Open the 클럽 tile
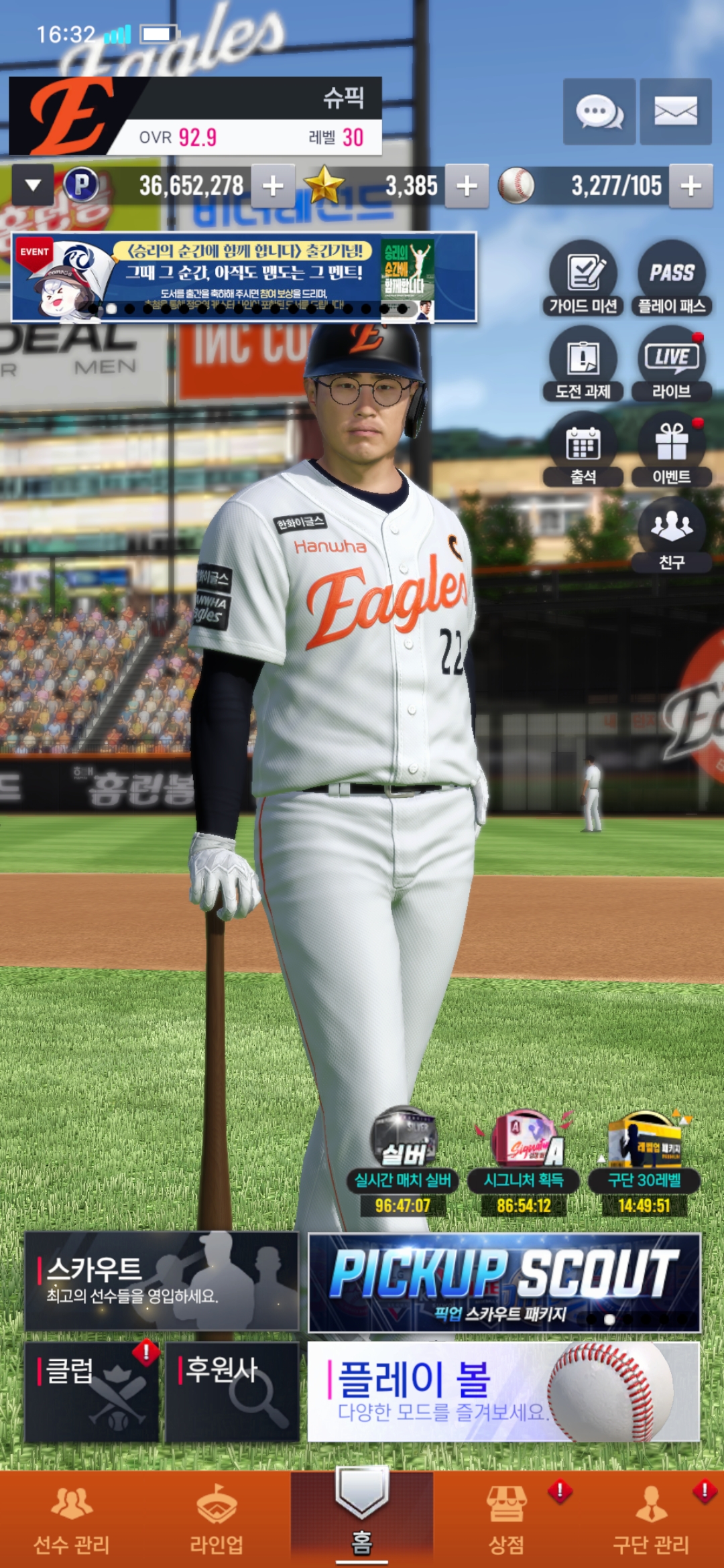This screenshot has height=1568, width=724. tap(92, 1391)
